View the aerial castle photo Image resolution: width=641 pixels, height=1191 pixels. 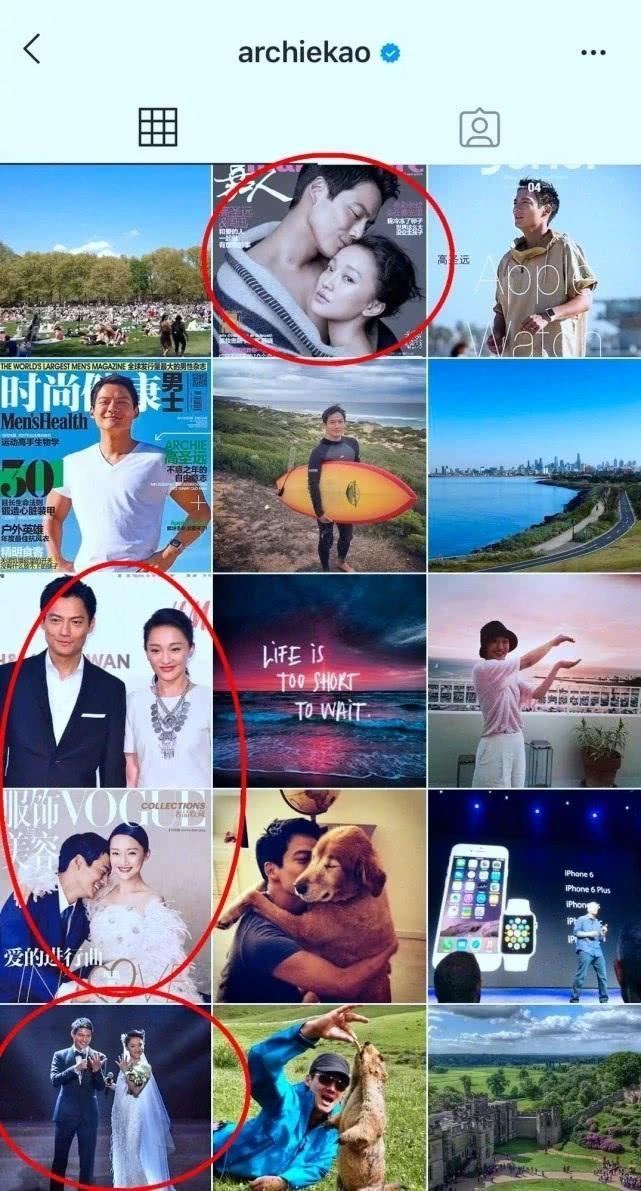pos(534,1098)
